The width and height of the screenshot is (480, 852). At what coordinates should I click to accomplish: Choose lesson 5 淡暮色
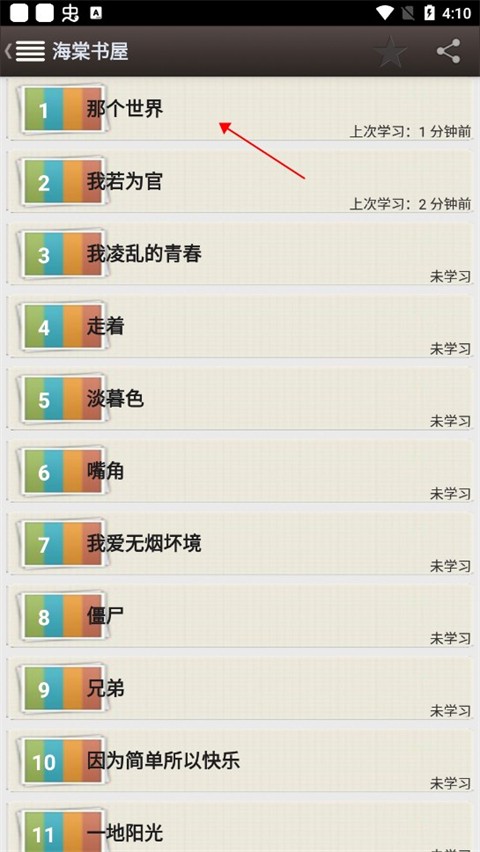click(x=240, y=399)
